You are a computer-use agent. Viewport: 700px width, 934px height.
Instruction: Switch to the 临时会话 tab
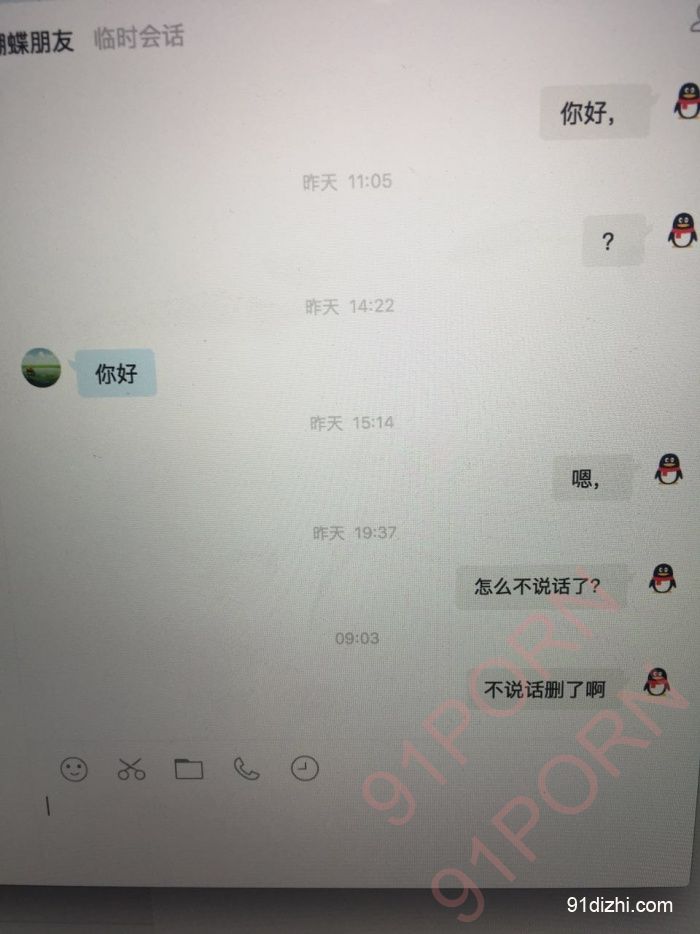(139, 39)
